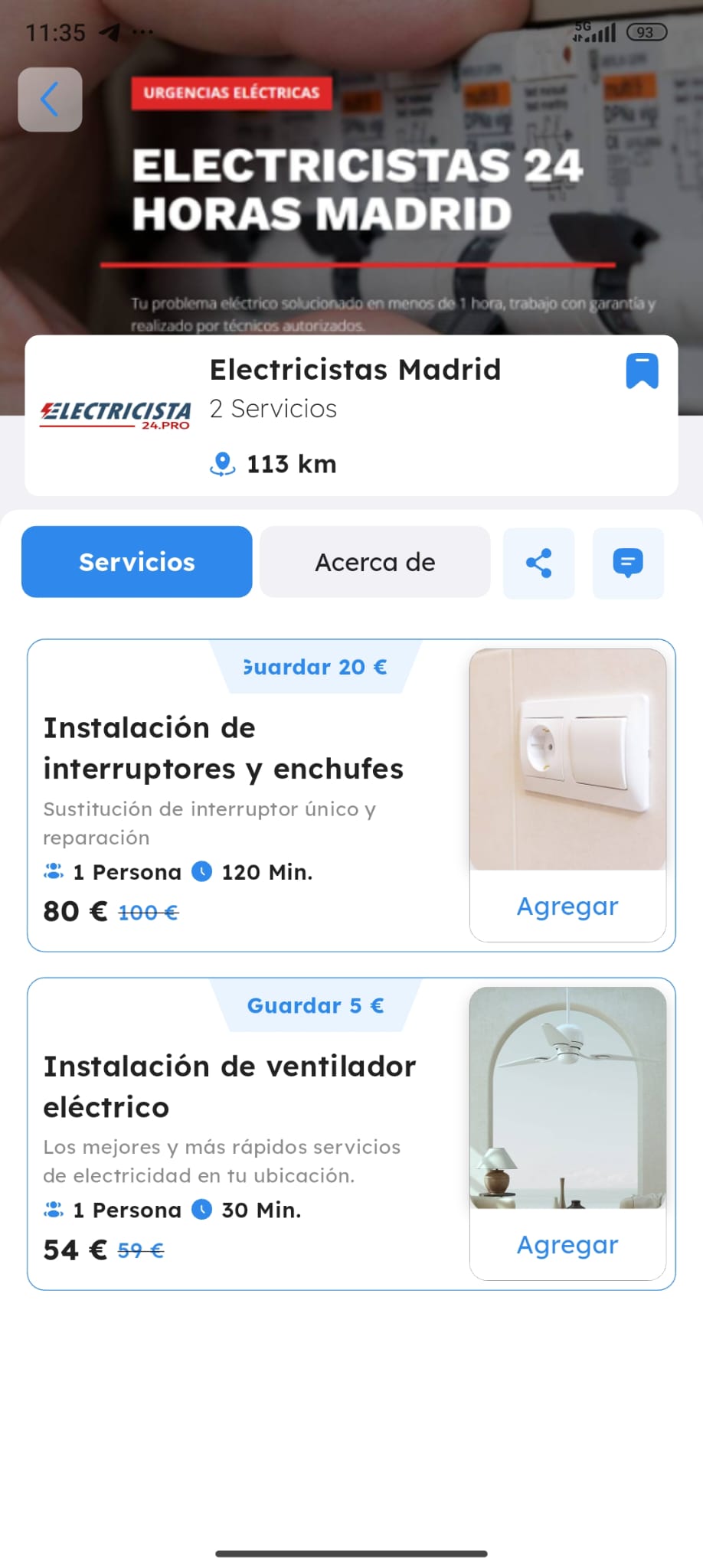Screen dimensions: 703x1568
Task: Open the share options icon
Action: (x=538, y=563)
